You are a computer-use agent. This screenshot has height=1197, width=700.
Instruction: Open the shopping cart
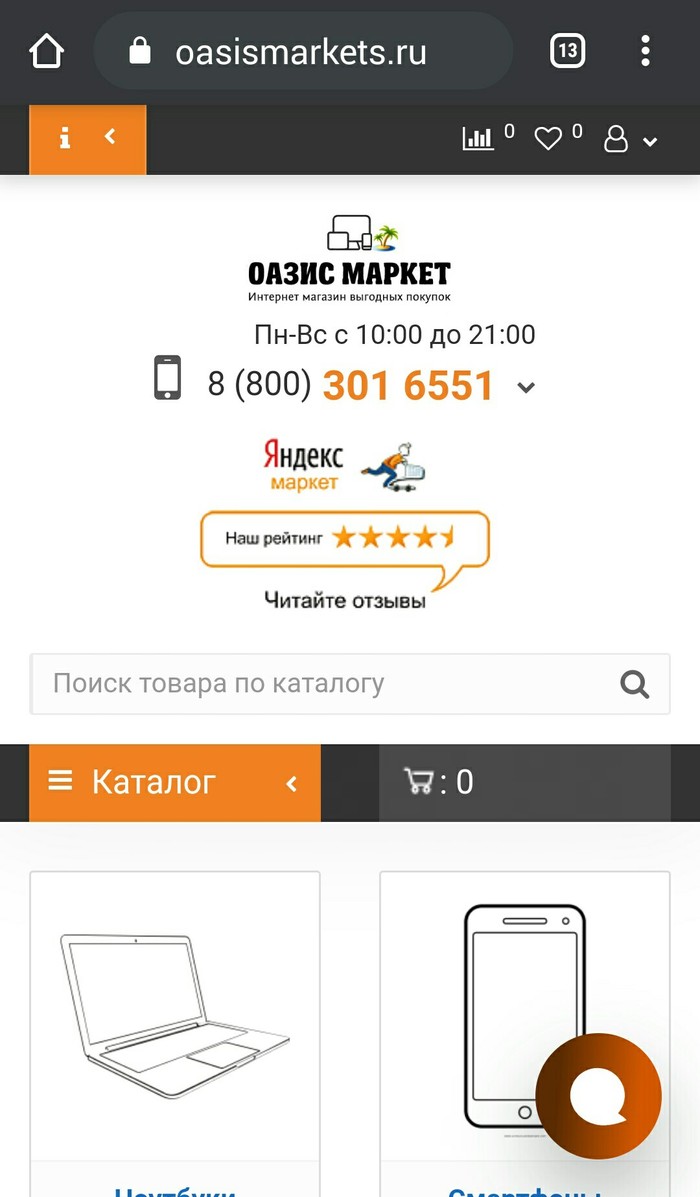(440, 782)
